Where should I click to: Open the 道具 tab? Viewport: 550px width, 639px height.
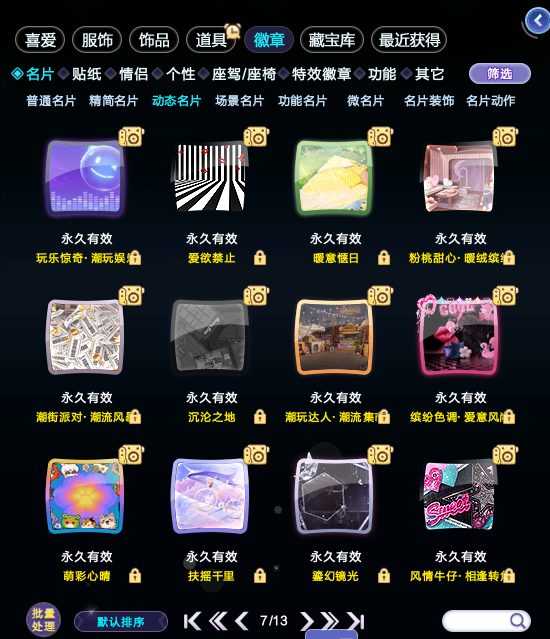click(x=211, y=40)
